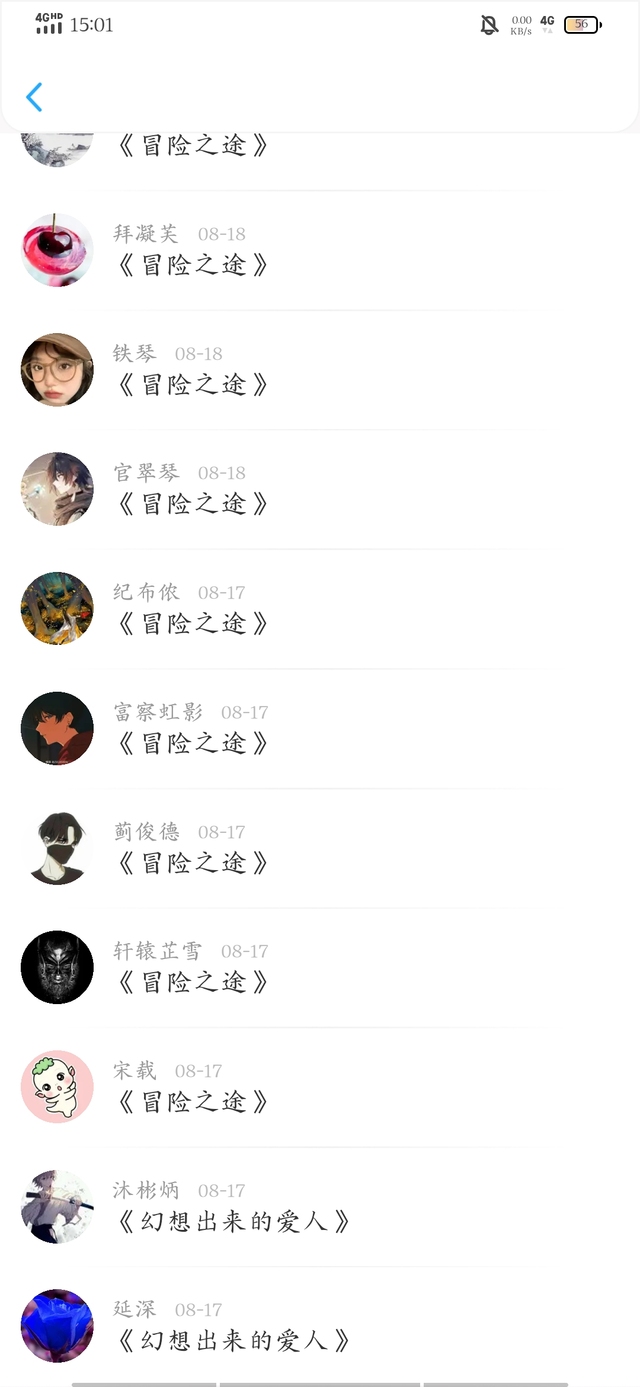This screenshot has width=640, height=1387.
Task: Open 宋载's 《冒险之途》 row
Action: (320, 1087)
